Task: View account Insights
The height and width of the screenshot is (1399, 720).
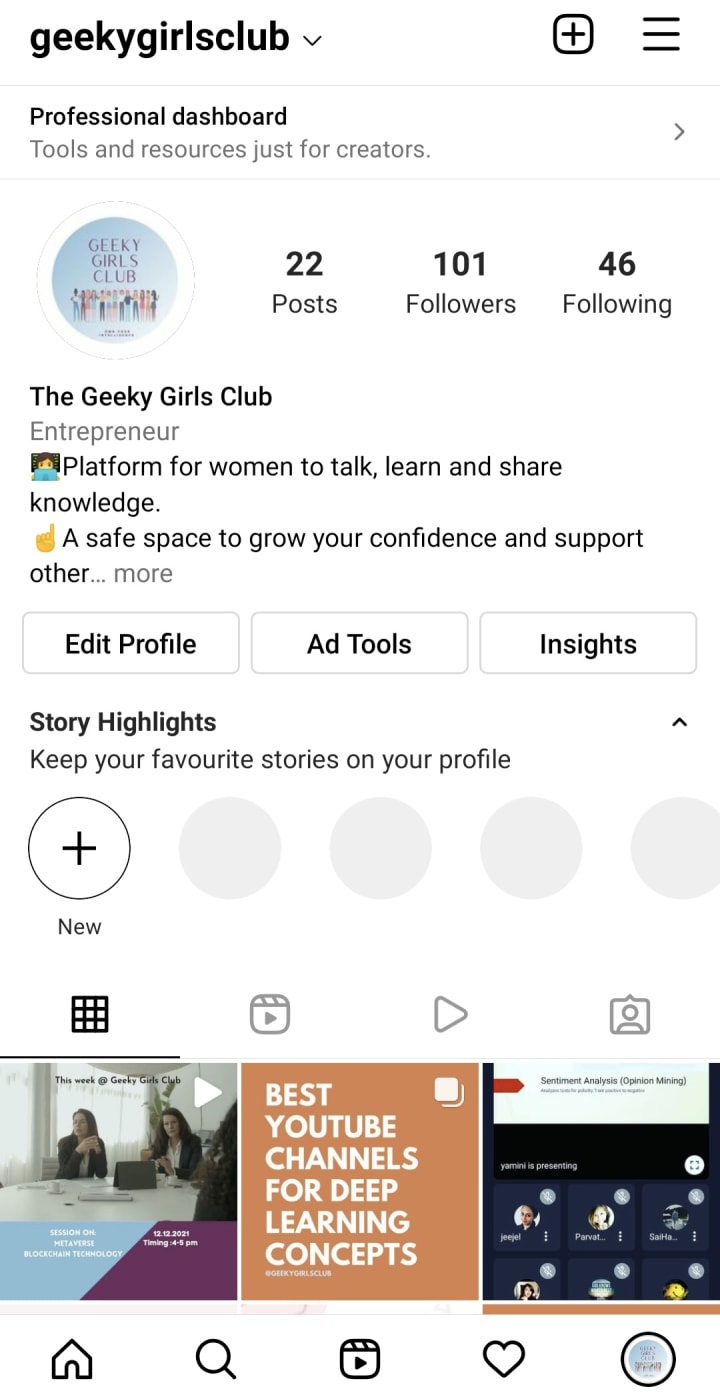Action: [588, 644]
